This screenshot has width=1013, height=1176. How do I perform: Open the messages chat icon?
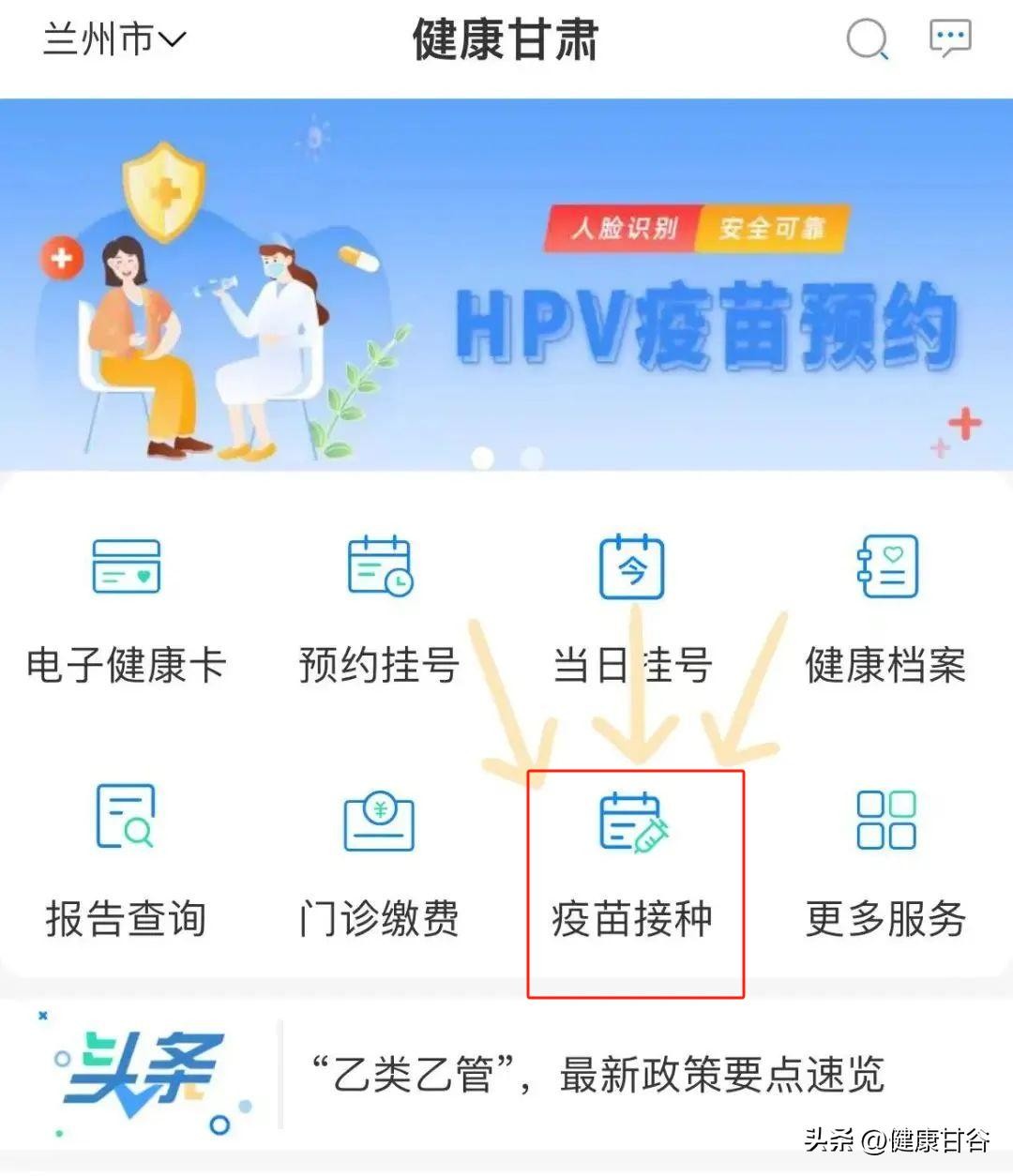(949, 39)
